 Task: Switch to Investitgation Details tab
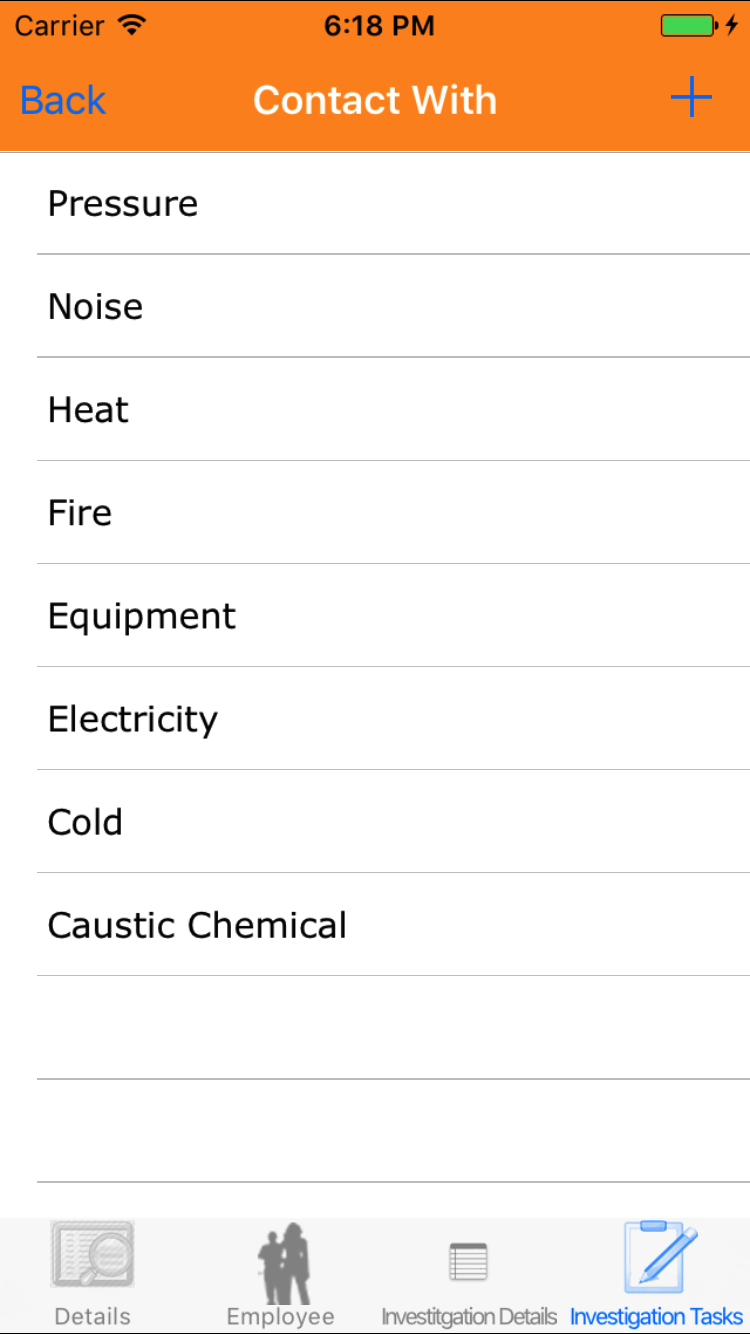pos(468,1275)
